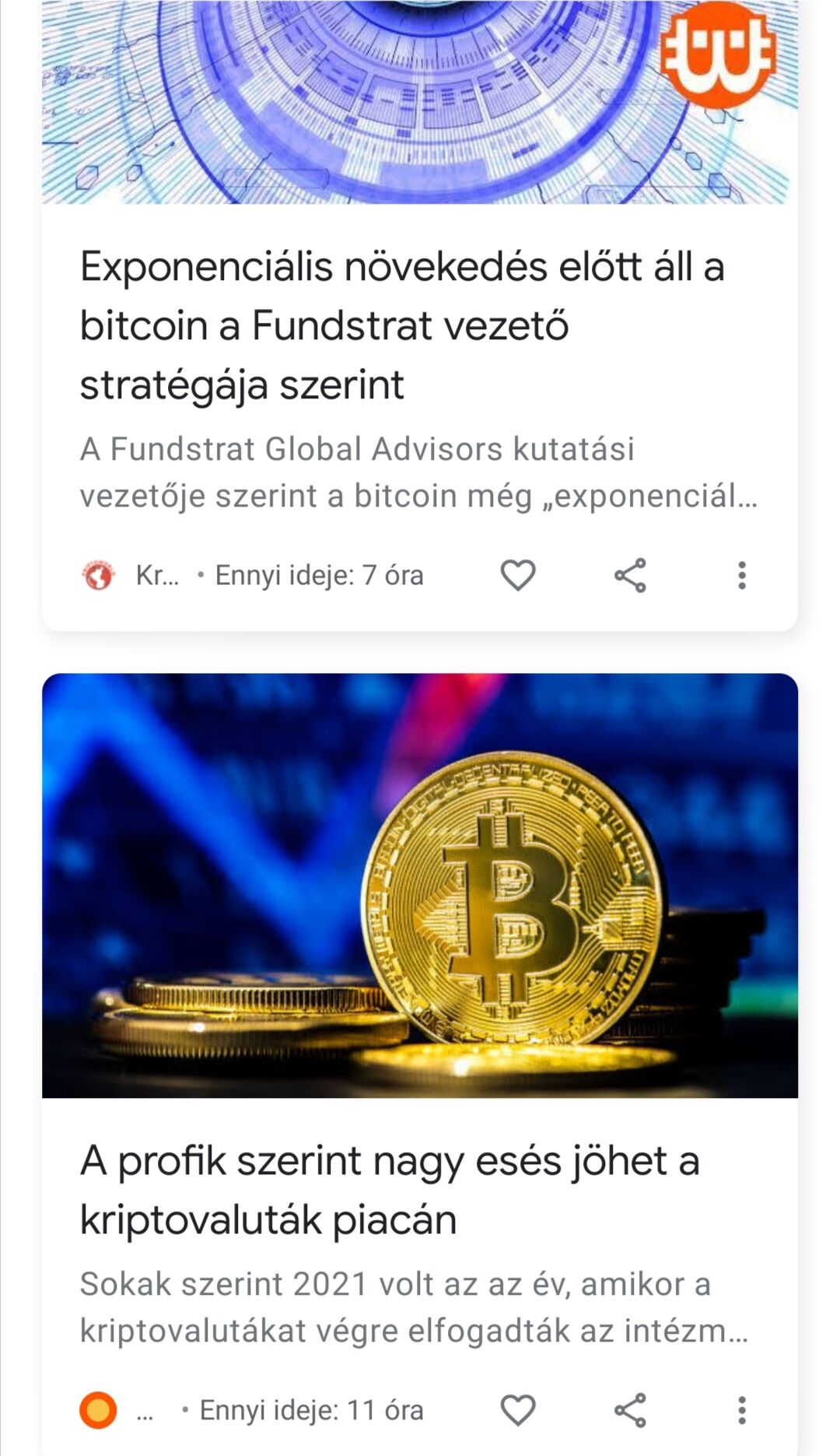Share the 'A profik szerint' crypto article

[630, 1410]
